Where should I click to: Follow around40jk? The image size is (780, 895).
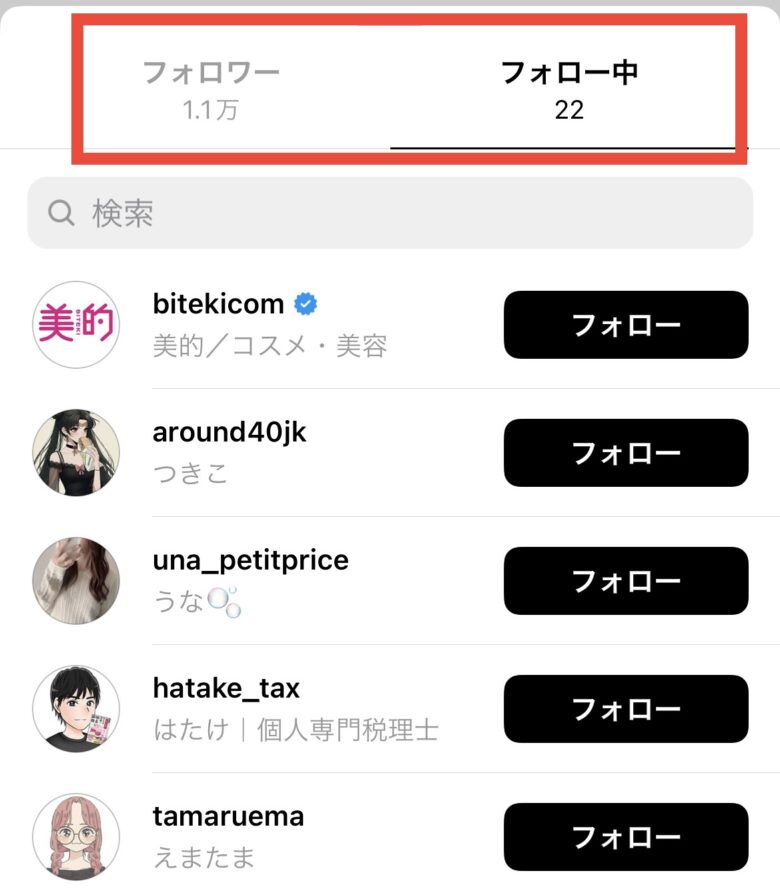(626, 453)
